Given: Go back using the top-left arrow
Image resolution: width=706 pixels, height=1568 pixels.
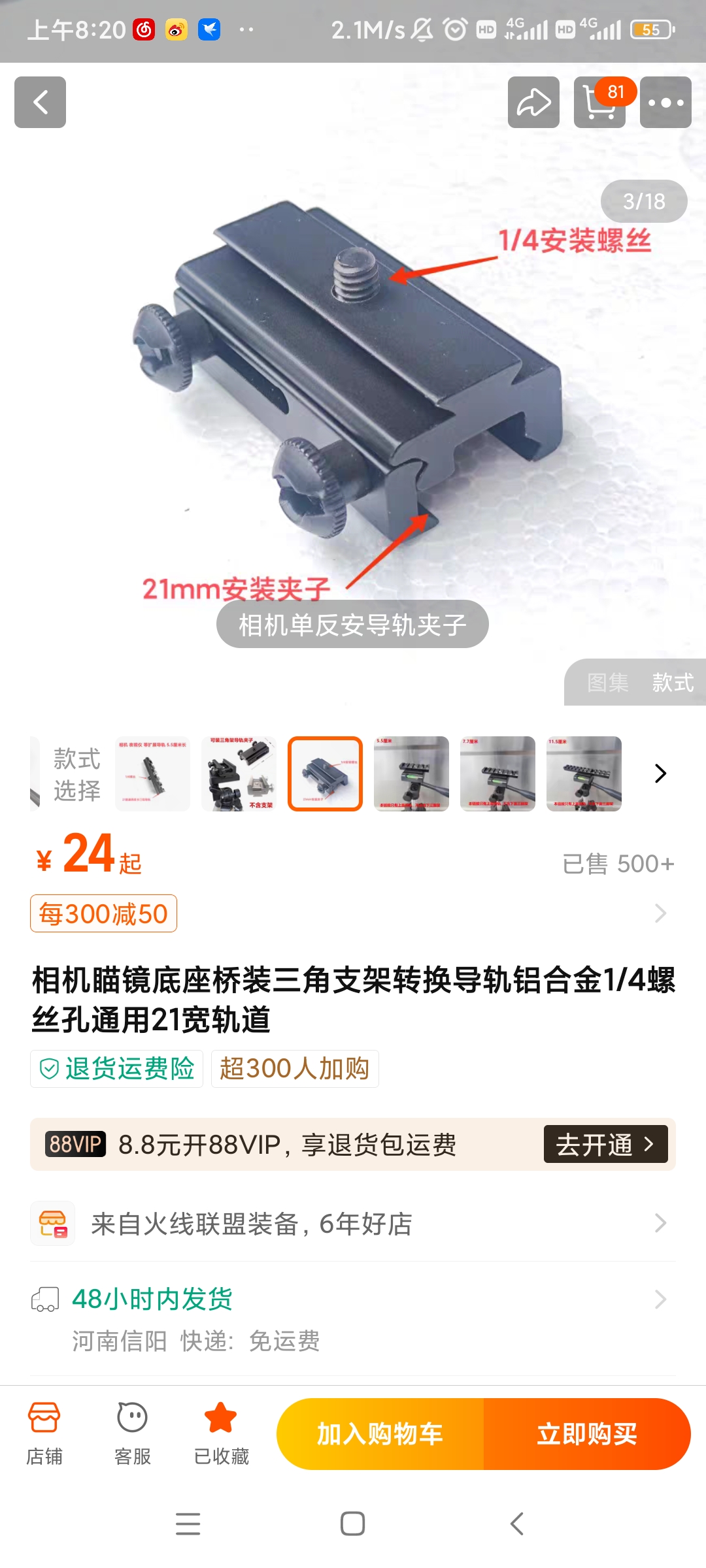Looking at the screenshot, I should pos(41,102).
